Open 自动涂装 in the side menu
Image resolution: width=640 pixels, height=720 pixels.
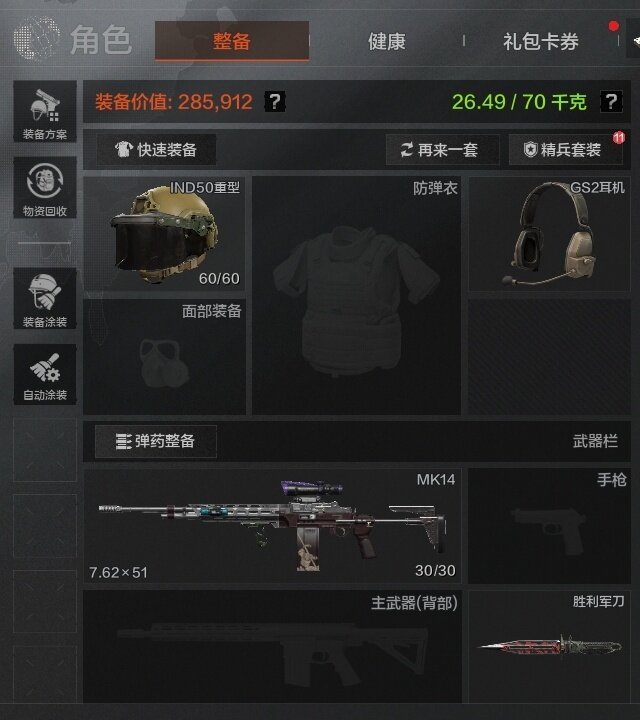[45, 374]
